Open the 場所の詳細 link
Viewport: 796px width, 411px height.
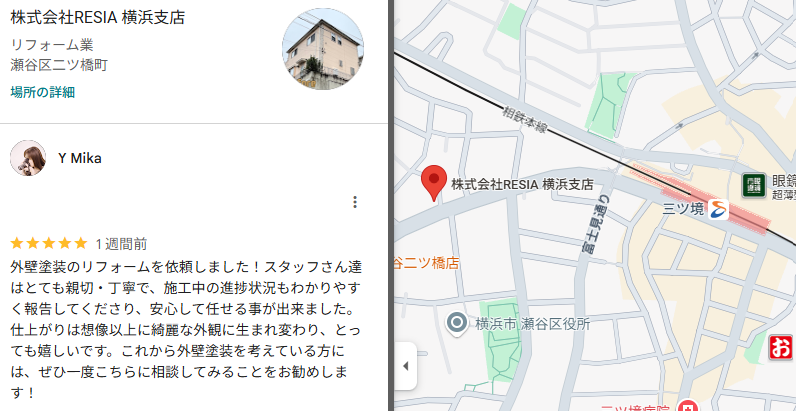pyautogui.click(x=42, y=92)
